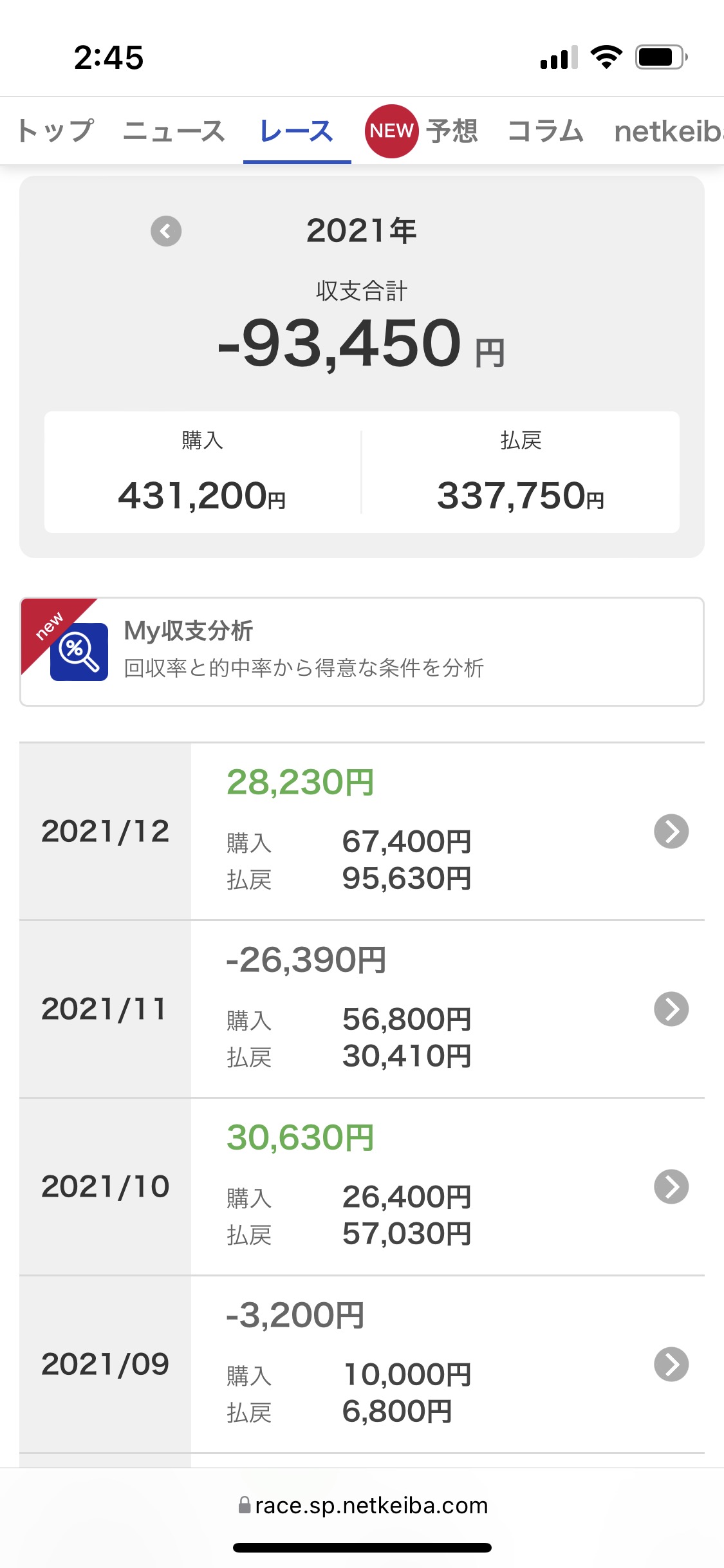Show details for 2021/09
Viewport: 724px width, 1568px height.
tap(671, 1364)
